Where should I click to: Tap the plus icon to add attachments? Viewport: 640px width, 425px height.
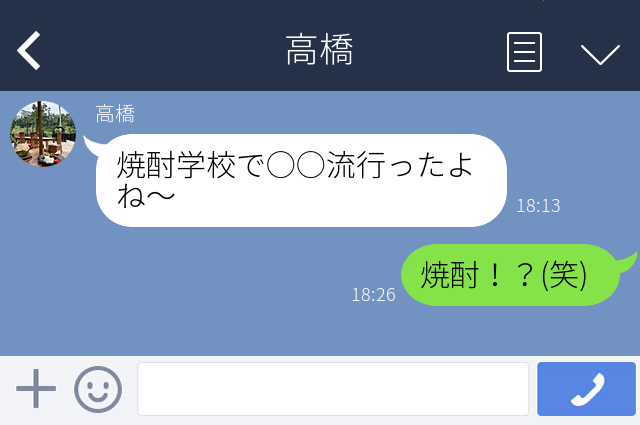coord(36,389)
